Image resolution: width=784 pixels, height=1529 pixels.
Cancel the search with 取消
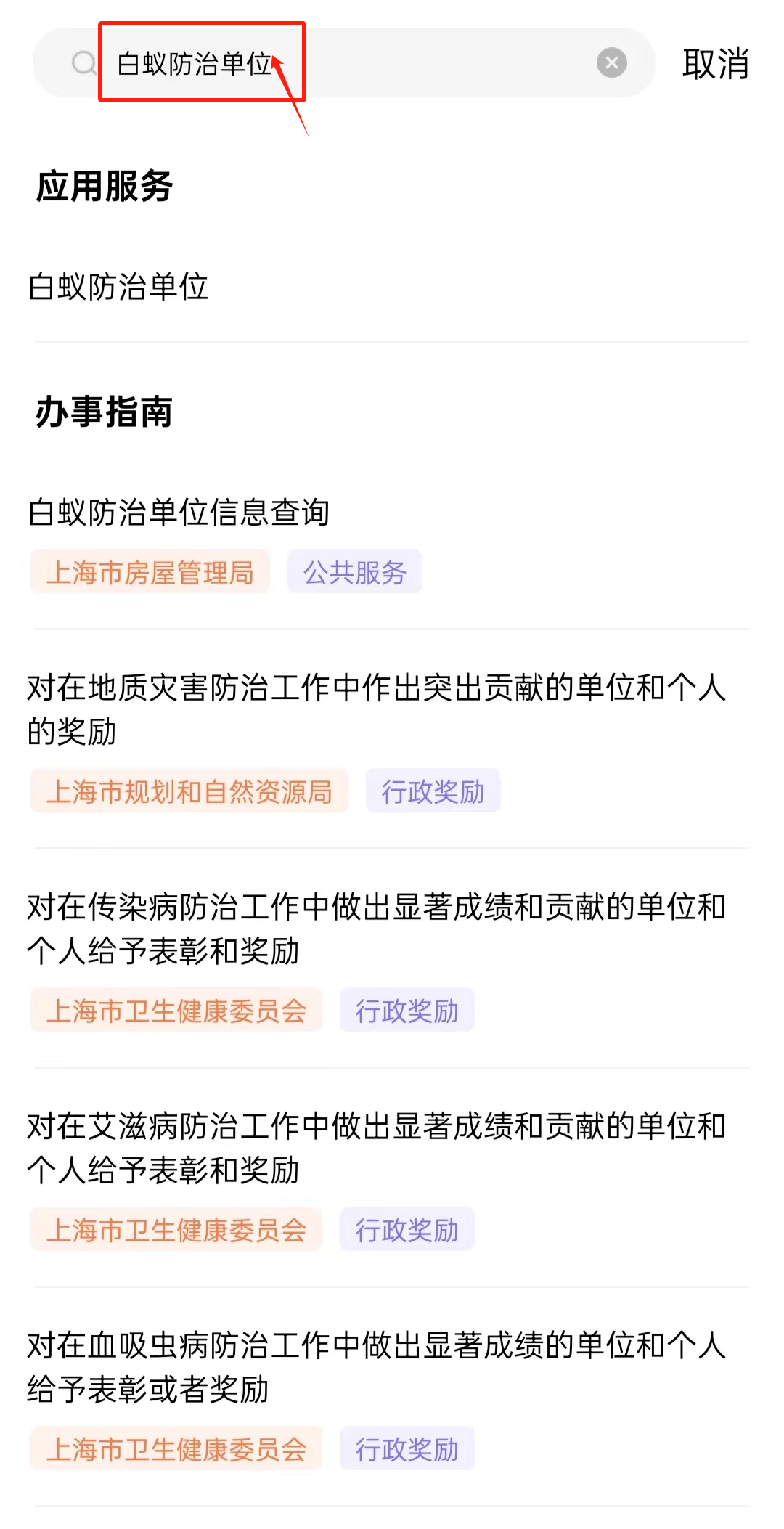pos(715,64)
